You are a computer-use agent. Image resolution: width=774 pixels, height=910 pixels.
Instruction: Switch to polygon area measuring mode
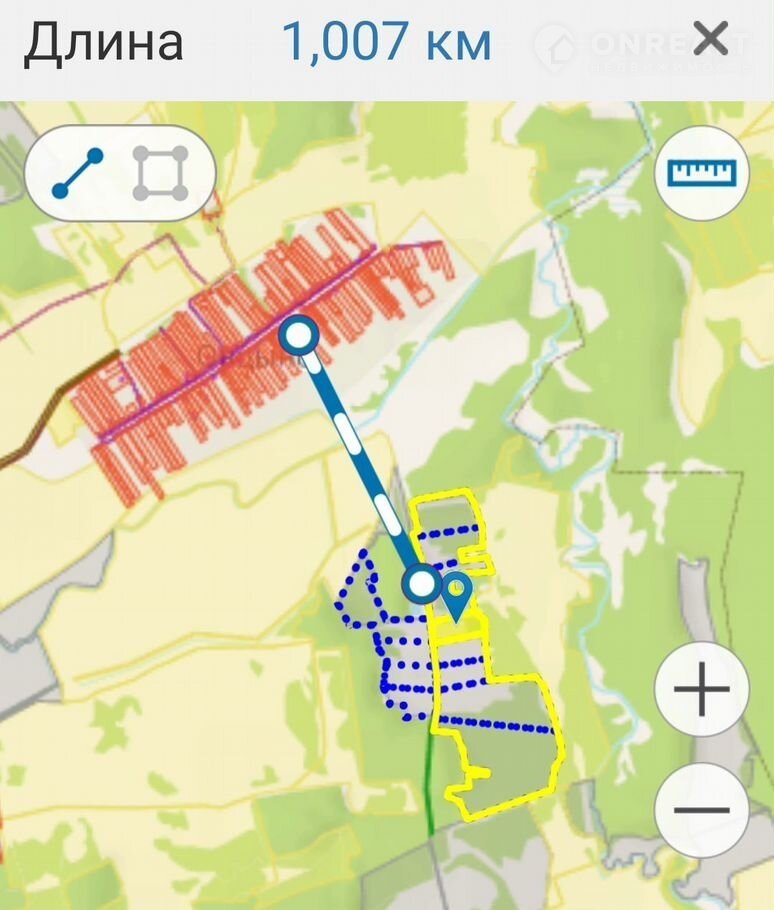pos(161,173)
